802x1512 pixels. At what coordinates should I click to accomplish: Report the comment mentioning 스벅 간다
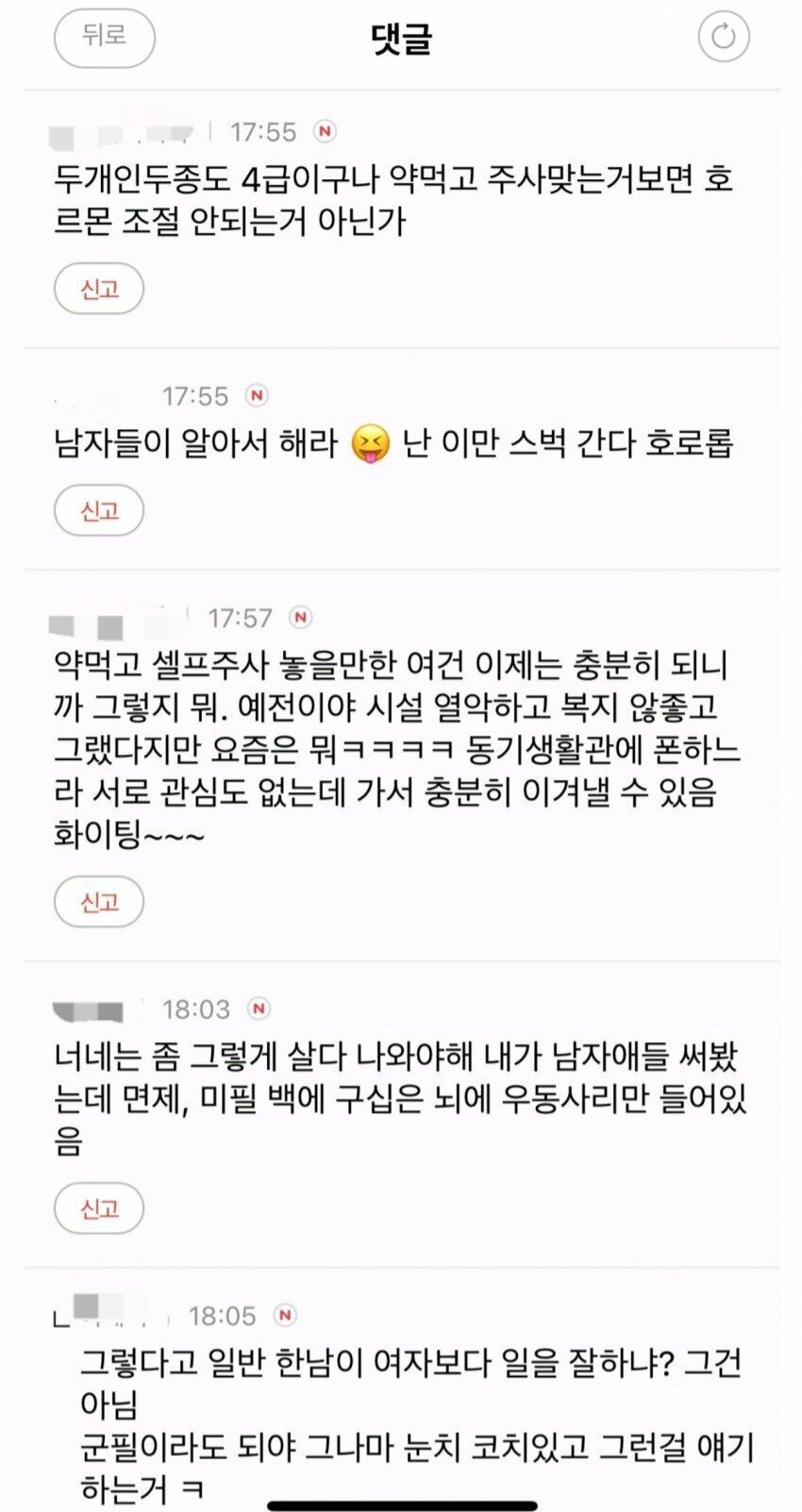pos(99,511)
